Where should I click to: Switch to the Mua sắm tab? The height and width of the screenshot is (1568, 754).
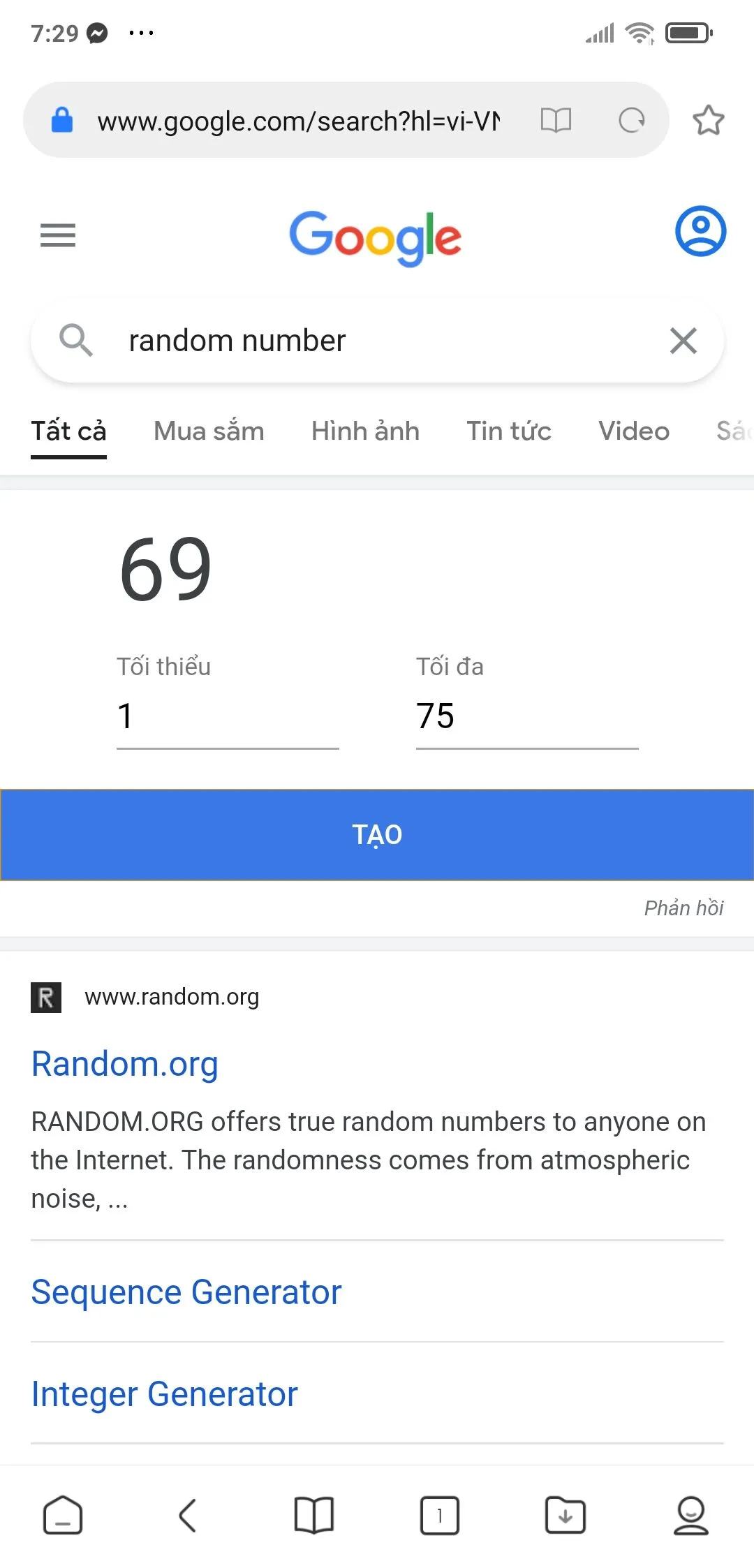click(209, 431)
